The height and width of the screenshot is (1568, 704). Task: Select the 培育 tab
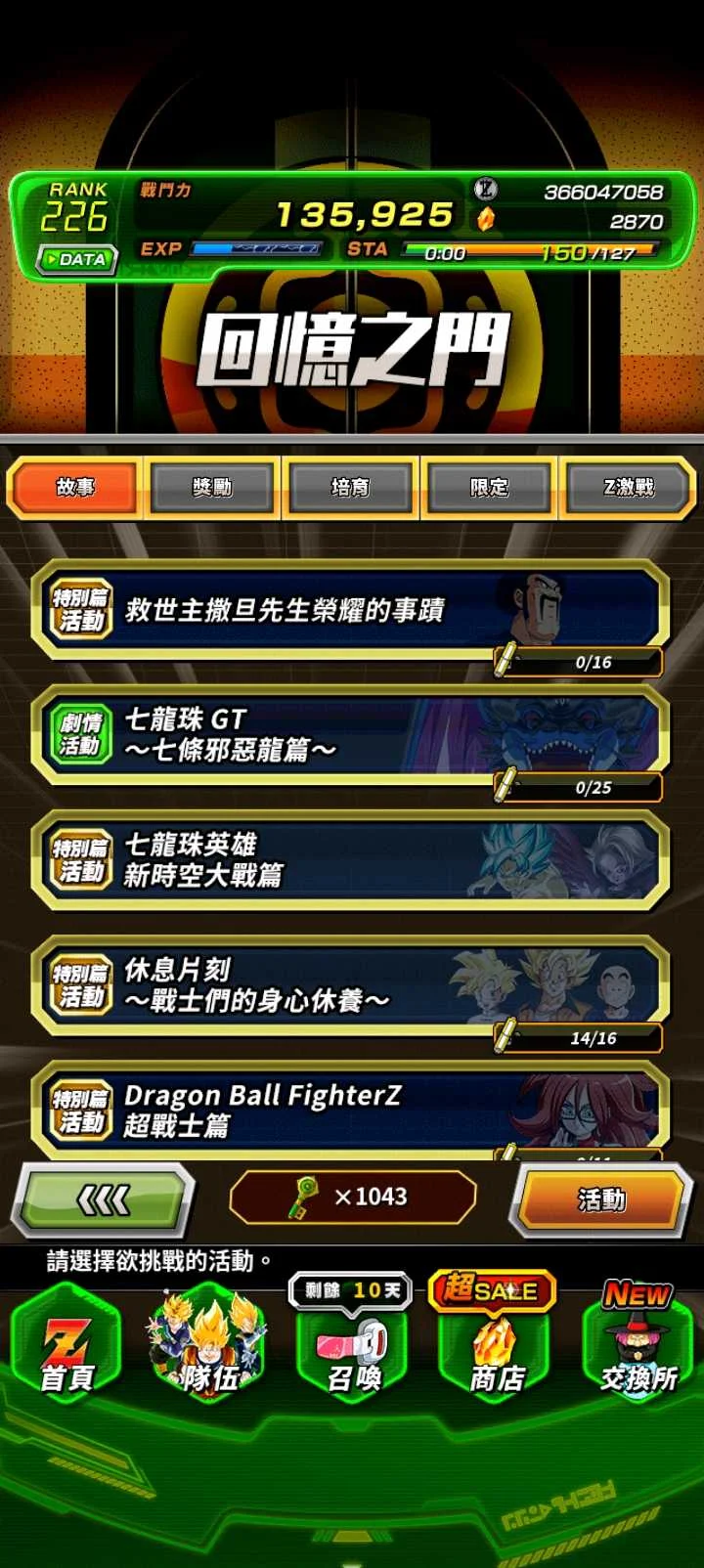pyautogui.click(x=351, y=487)
